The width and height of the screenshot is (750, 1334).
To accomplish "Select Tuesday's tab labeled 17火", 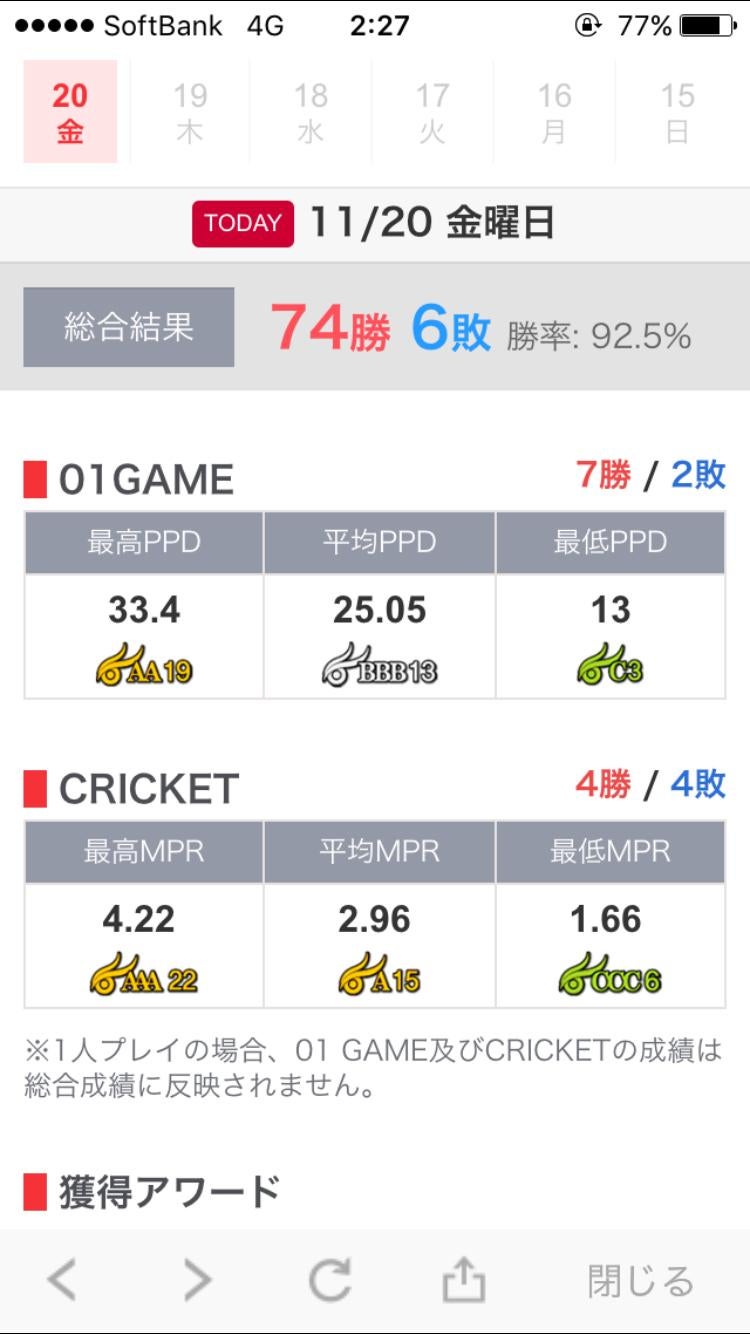I will 432,111.
